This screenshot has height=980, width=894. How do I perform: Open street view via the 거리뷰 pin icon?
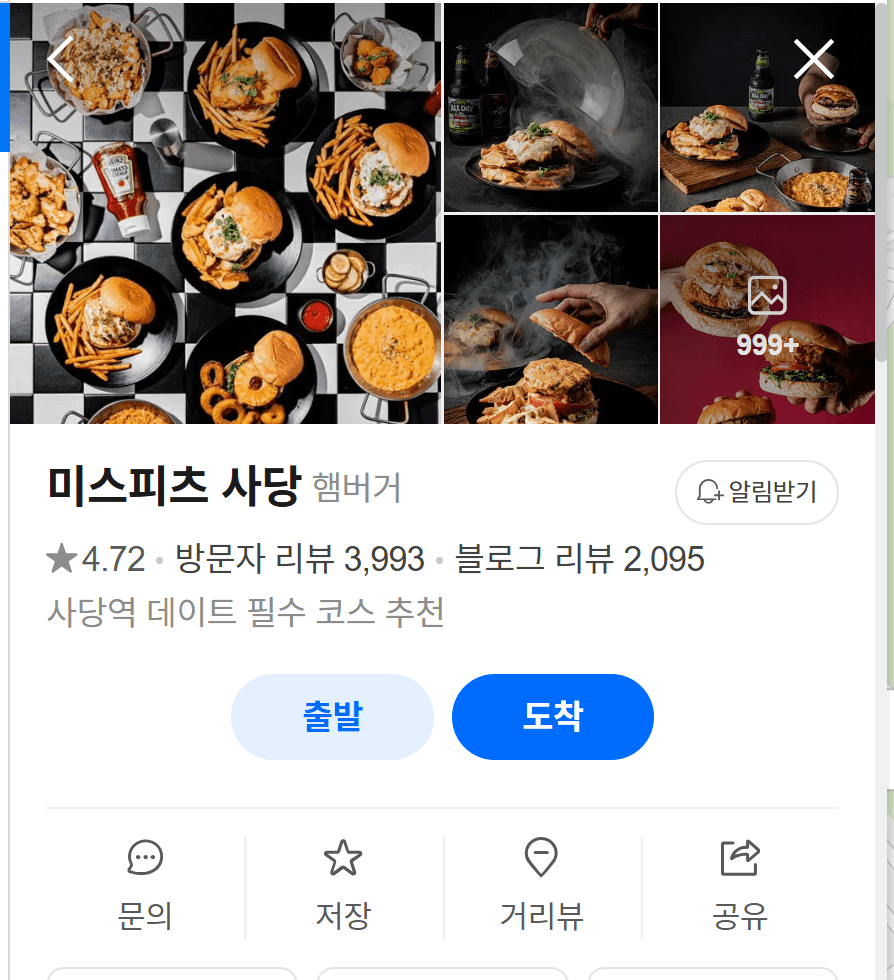click(542, 857)
